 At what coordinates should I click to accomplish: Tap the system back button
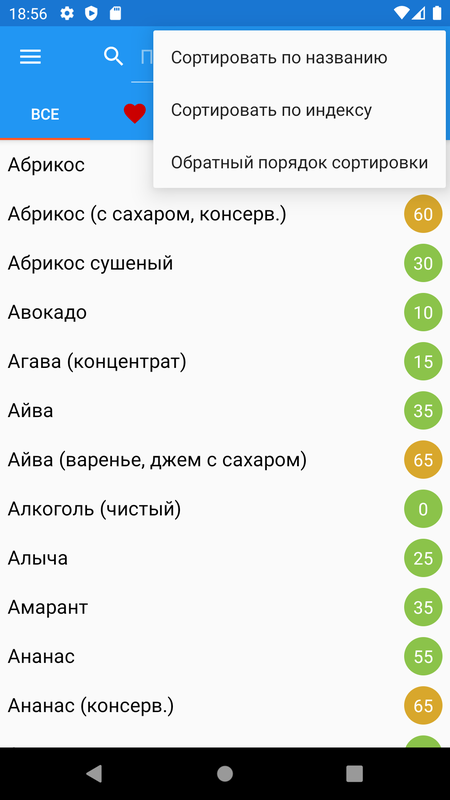point(94,773)
